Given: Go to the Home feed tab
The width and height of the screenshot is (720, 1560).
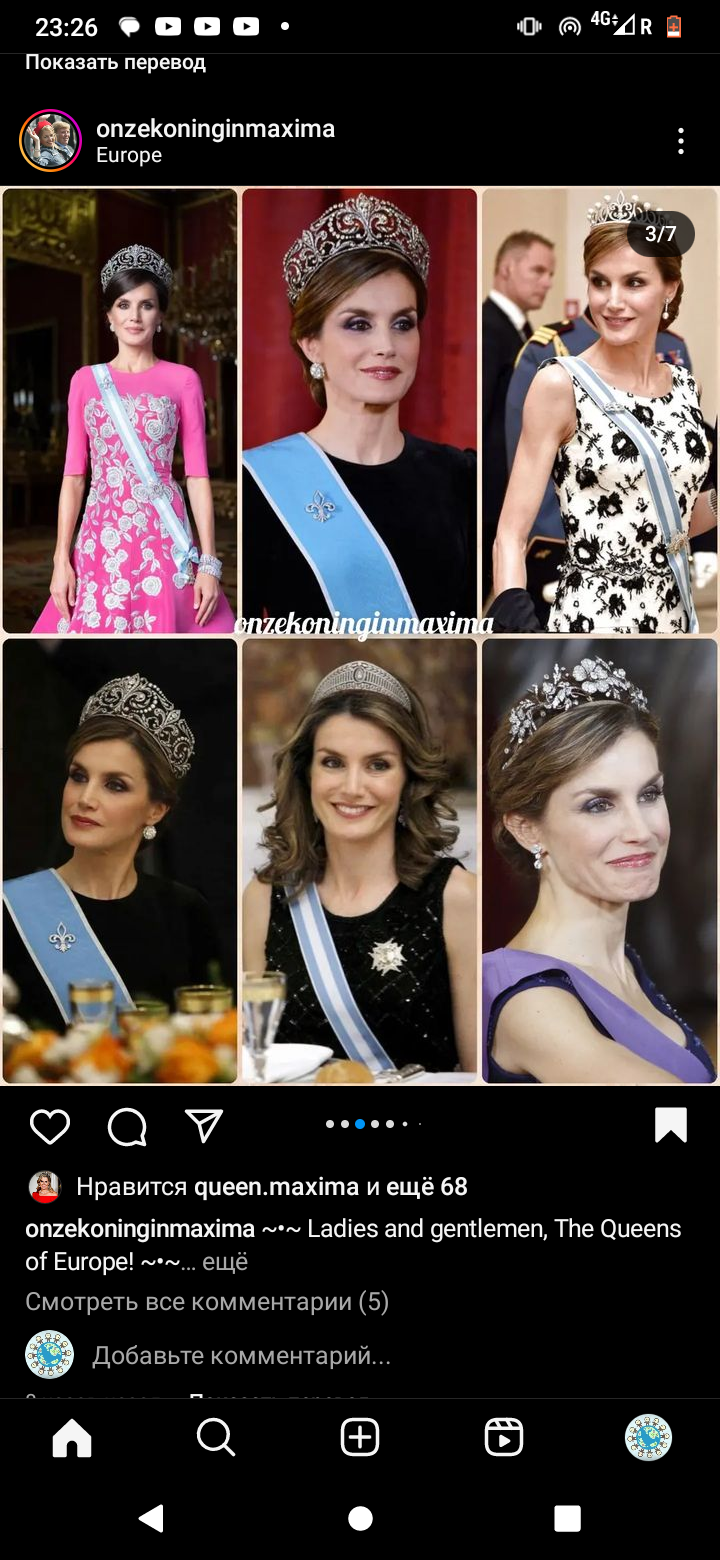Looking at the screenshot, I should 72,1438.
